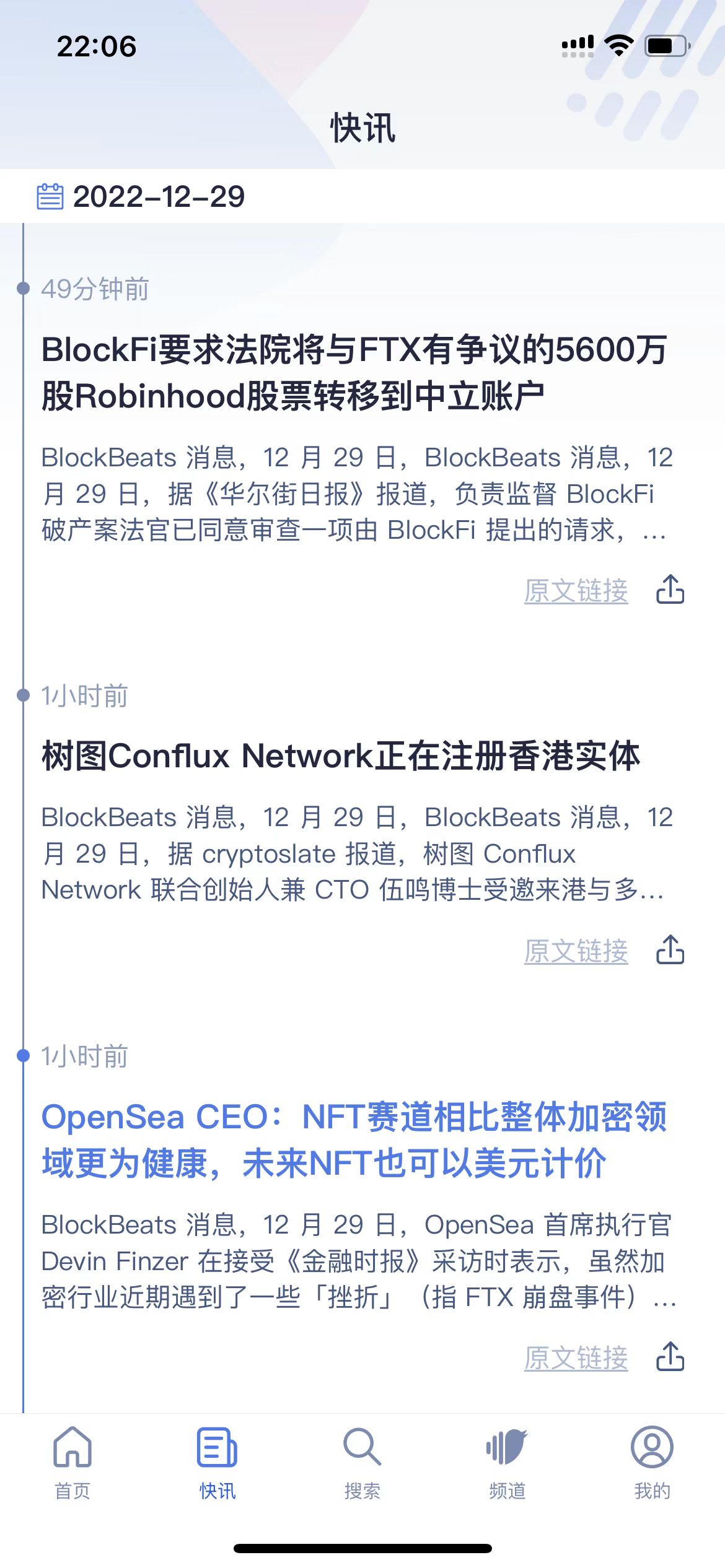The height and width of the screenshot is (1568, 725).
Task: Share the BlockFi Robinhood news item
Action: point(670,589)
